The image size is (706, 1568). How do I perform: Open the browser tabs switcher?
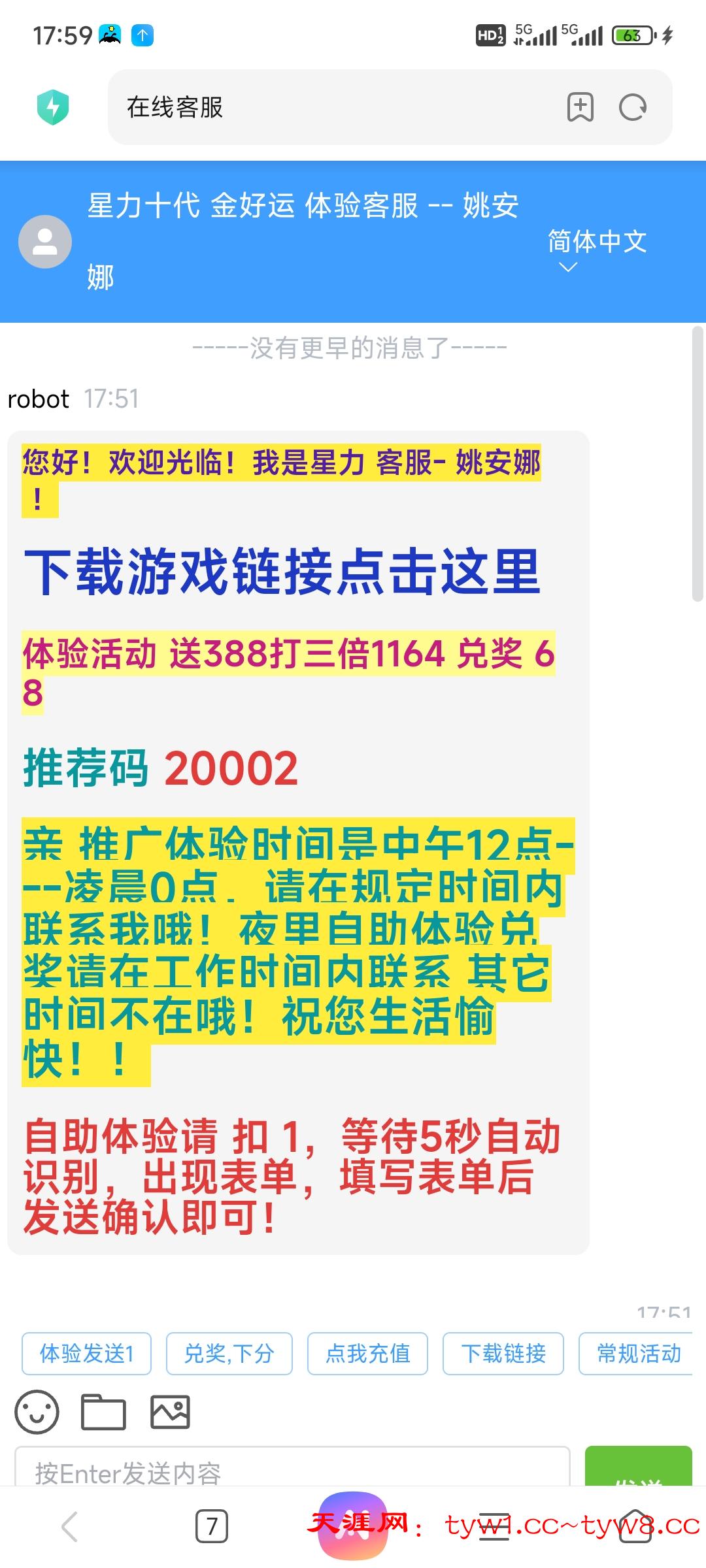212,1526
